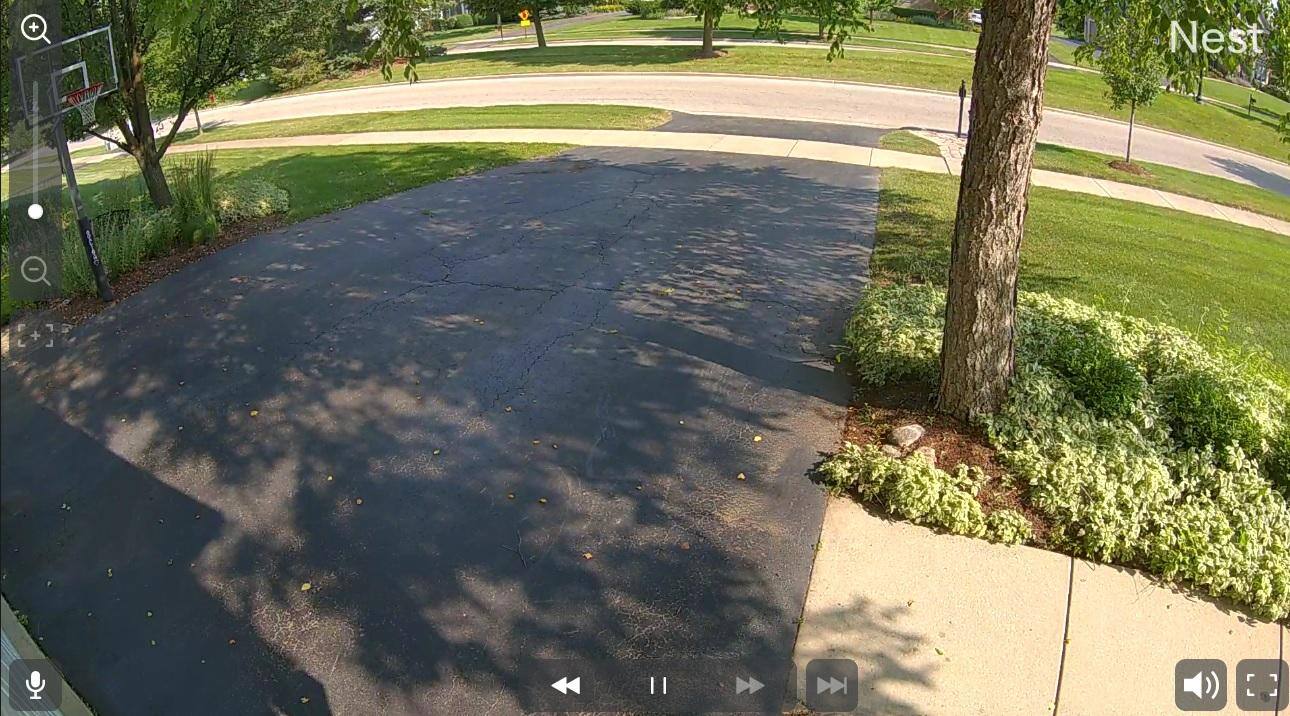This screenshot has height=716, width=1290.
Task: Zoom out of the camera view
Action: click(36, 270)
